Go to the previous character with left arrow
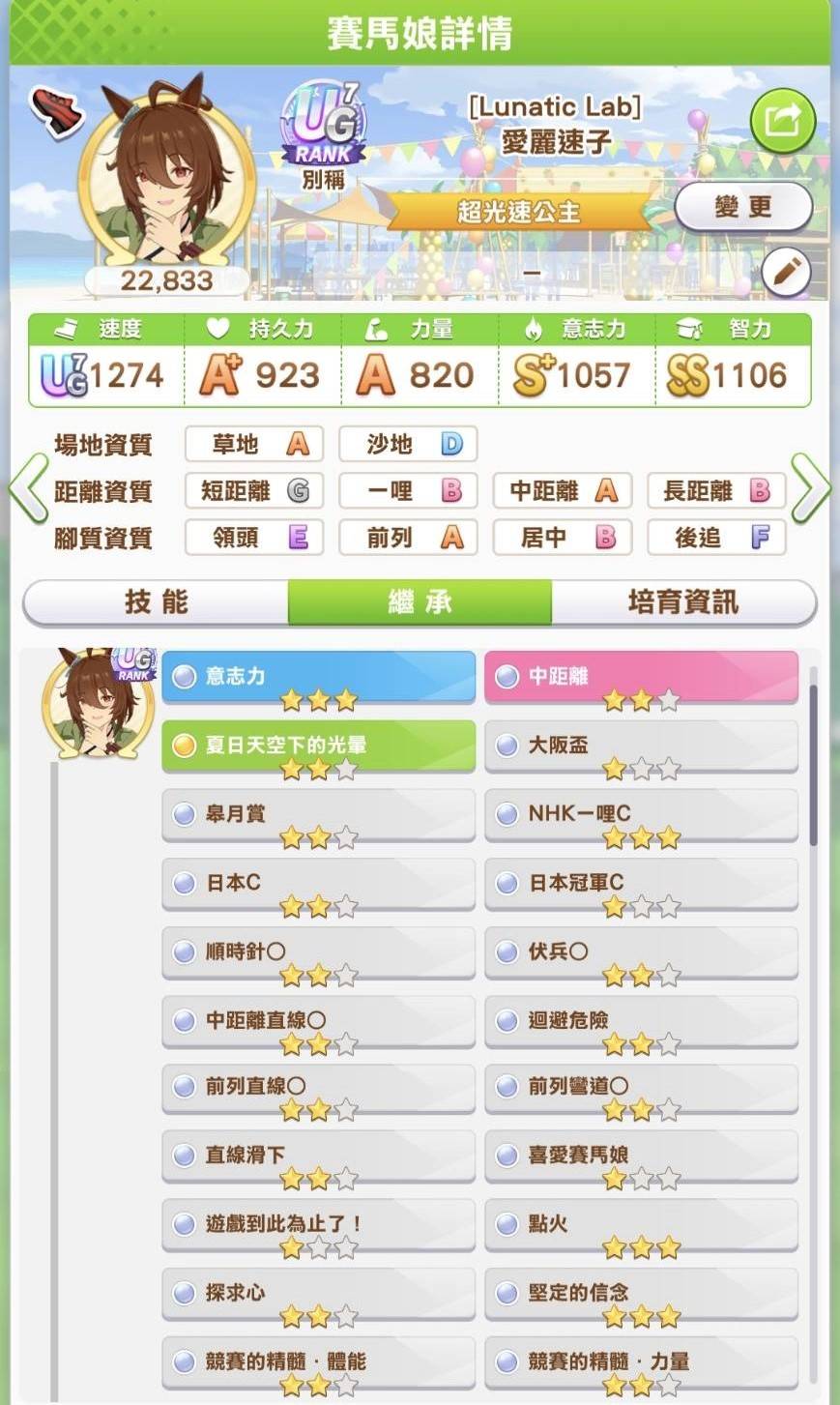The height and width of the screenshot is (1405, 840). click(x=27, y=488)
